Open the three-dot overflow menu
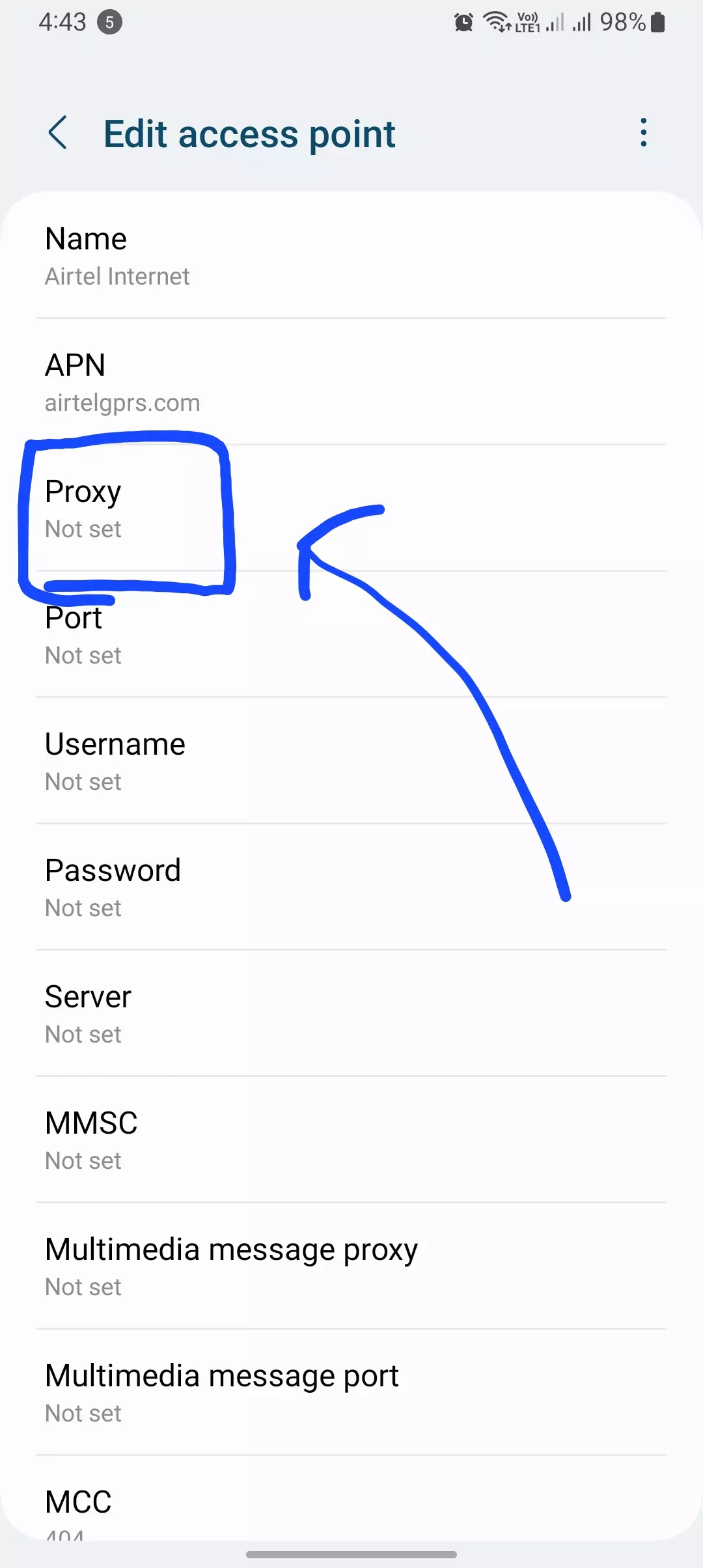Screen dimensions: 703x1568 coord(643,133)
